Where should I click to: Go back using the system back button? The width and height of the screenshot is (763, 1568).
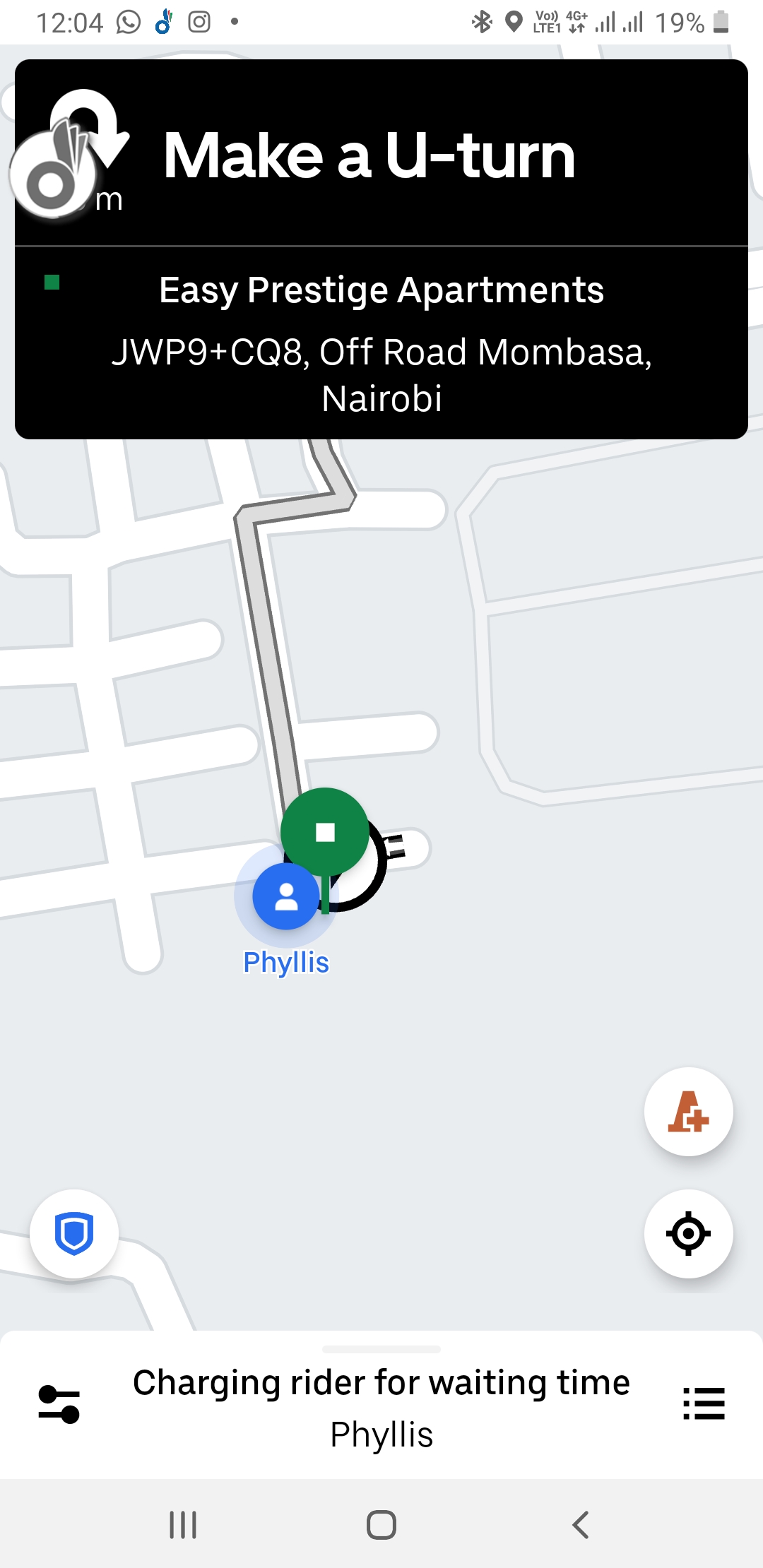[x=580, y=1525]
